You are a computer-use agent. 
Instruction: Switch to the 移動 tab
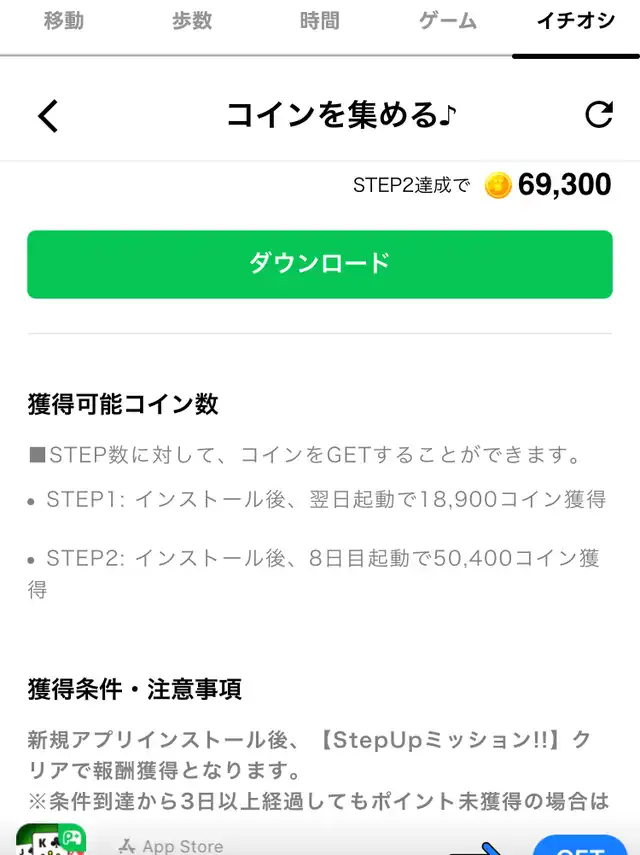click(64, 22)
